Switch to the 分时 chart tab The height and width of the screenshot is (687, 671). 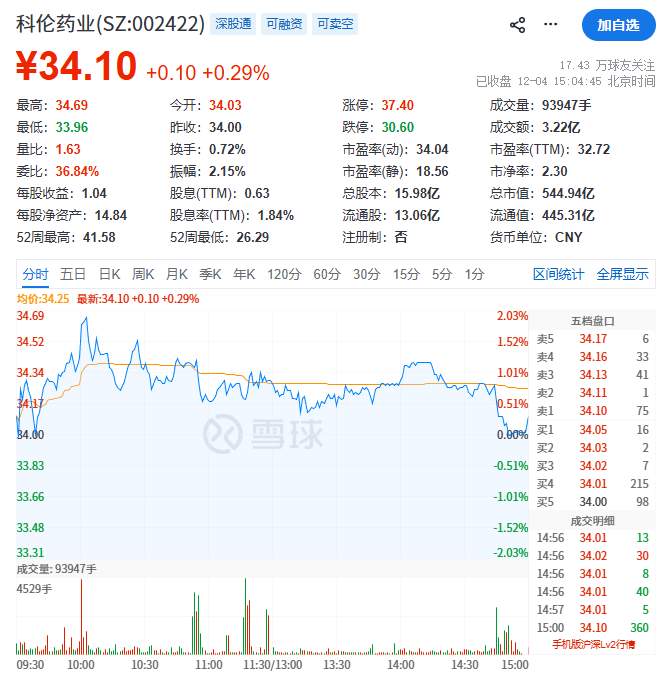coord(35,274)
